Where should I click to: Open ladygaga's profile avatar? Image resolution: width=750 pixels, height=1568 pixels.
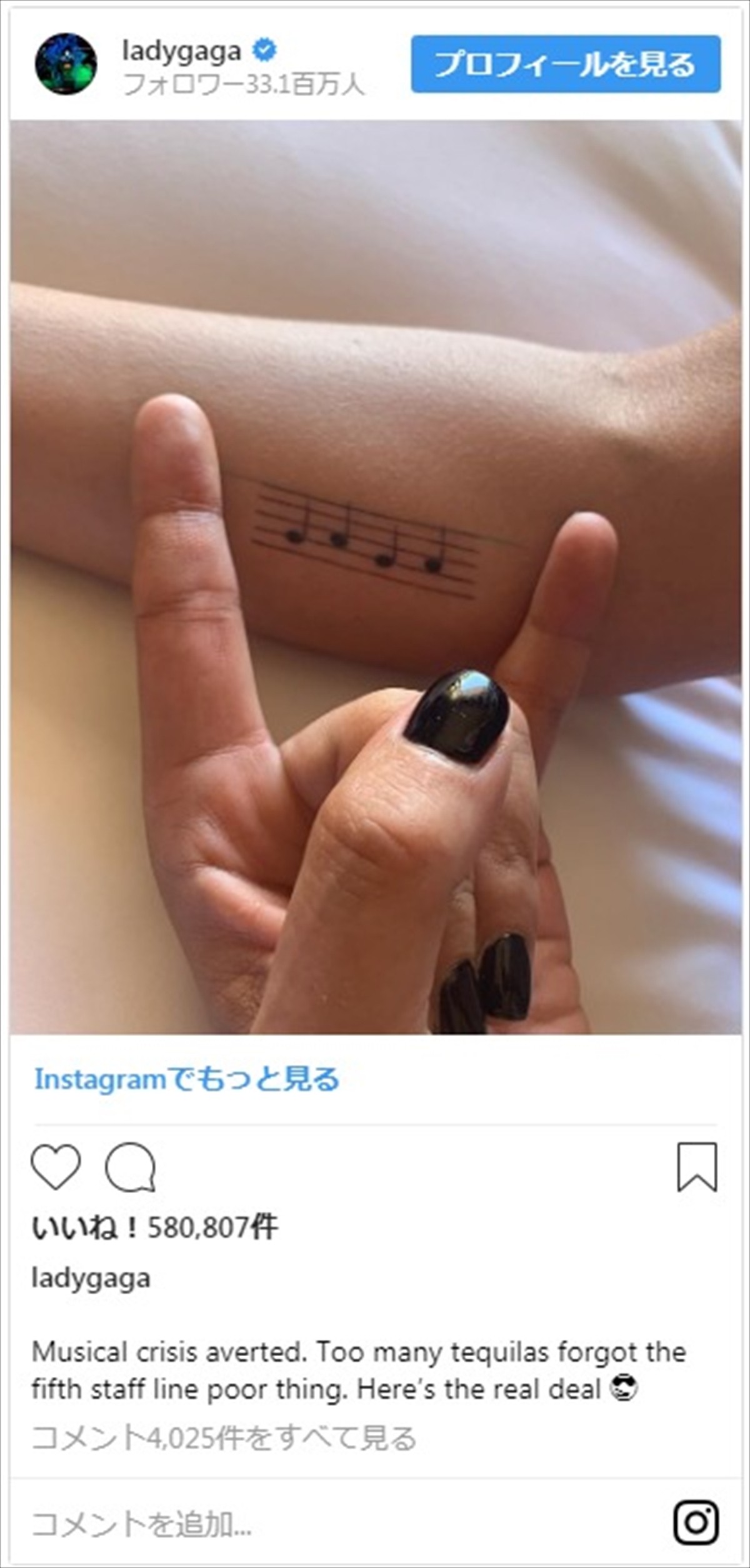point(66,64)
